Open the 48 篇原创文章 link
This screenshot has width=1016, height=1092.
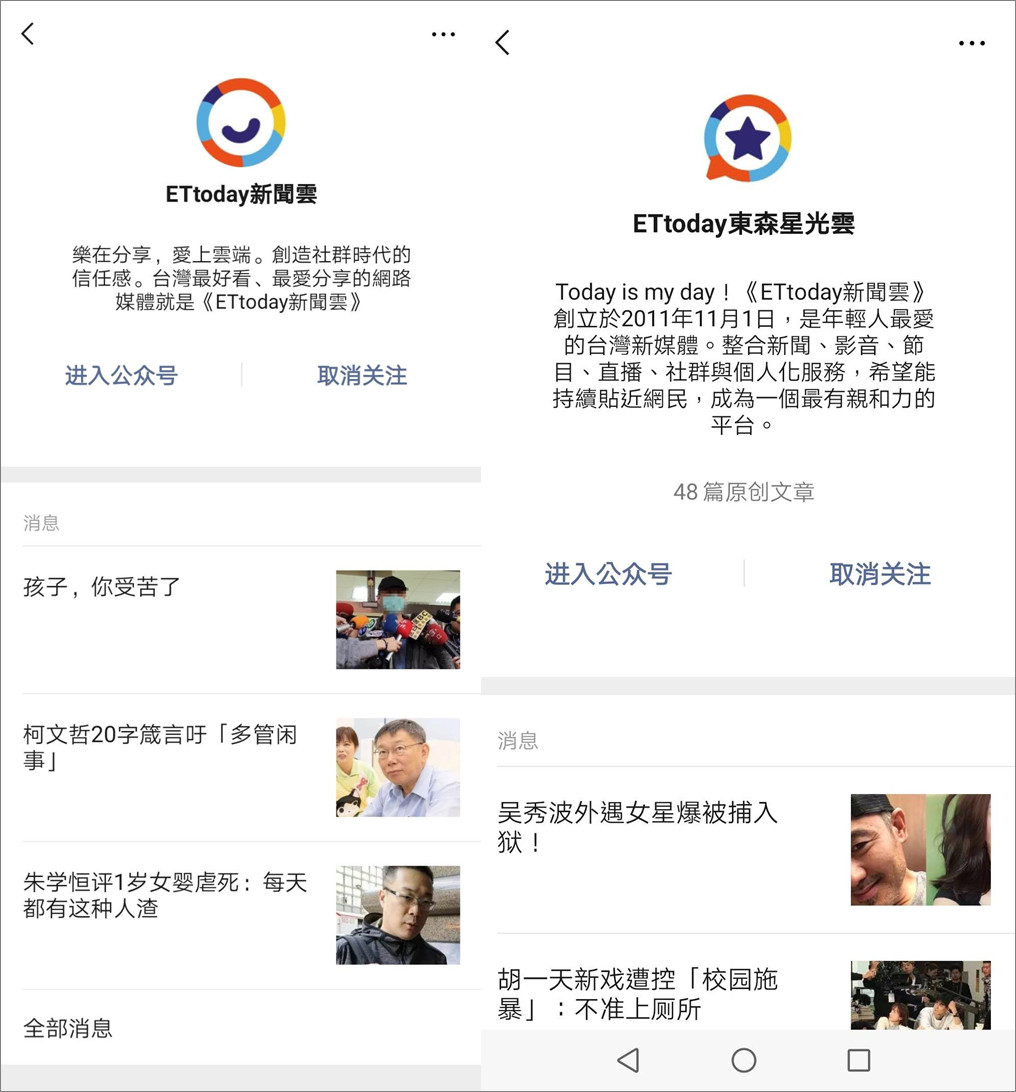tap(744, 492)
